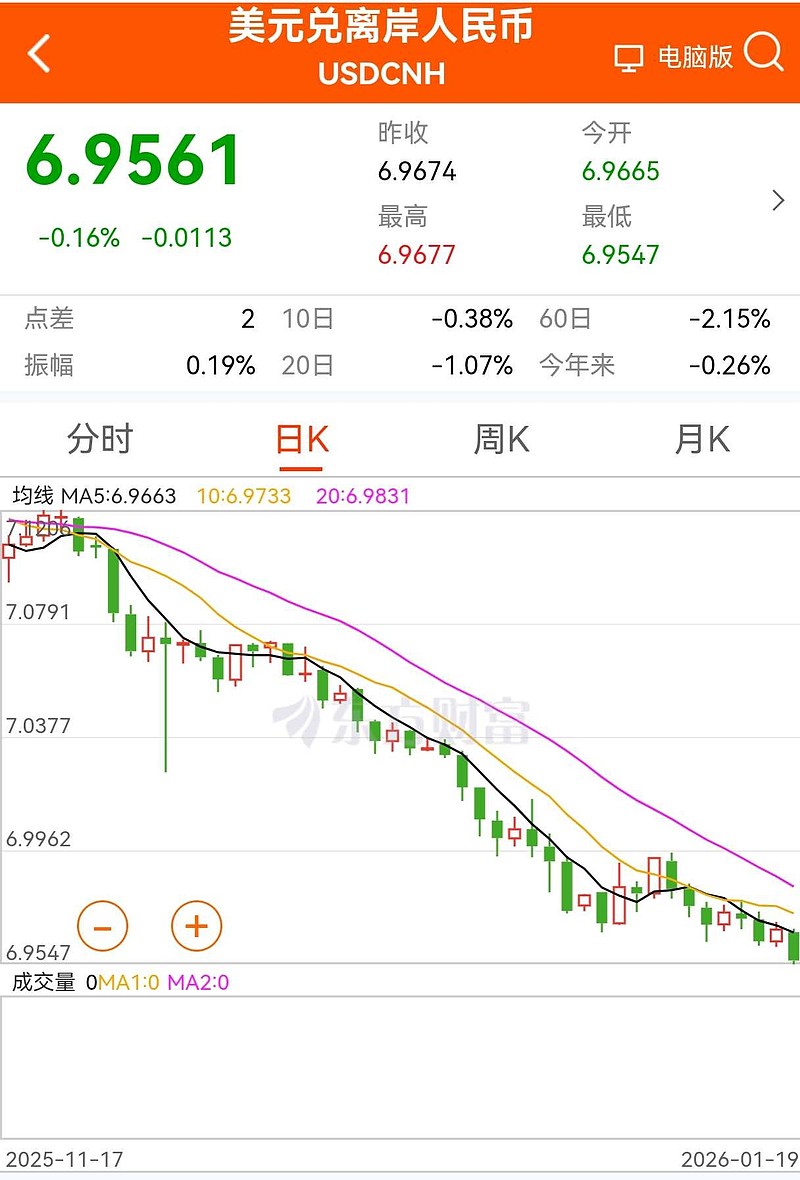Expand price details via the right chevron
Image resolution: width=800 pixels, height=1180 pixels.
(x=778, y=199)
